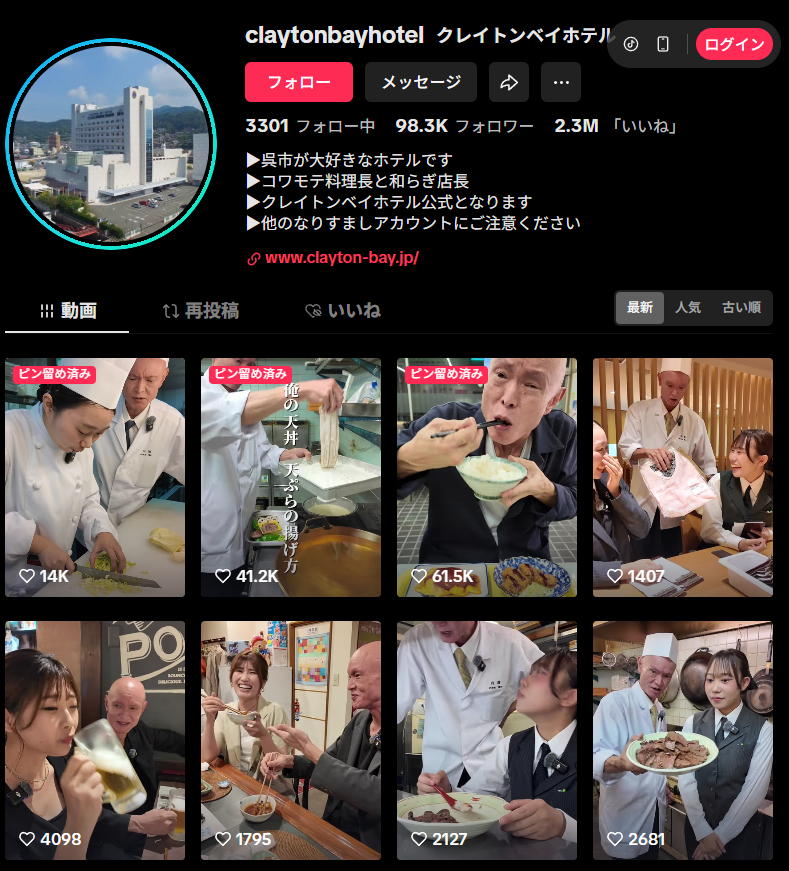Open the pinned video with 61.5K likes
Viewport: 789px width, 871px height.
[487, 477]
